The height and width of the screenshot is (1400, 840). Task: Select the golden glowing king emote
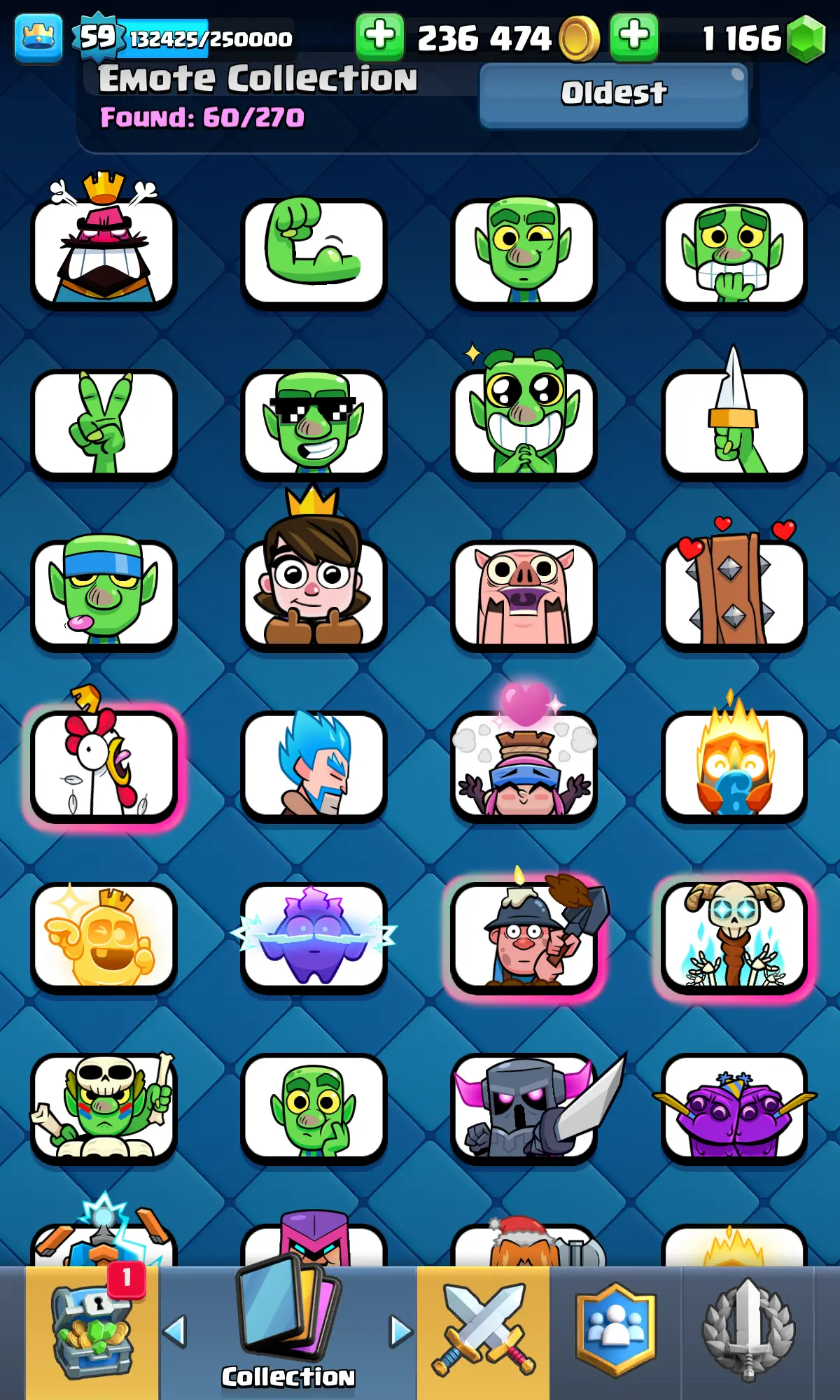tap(104, 936)
